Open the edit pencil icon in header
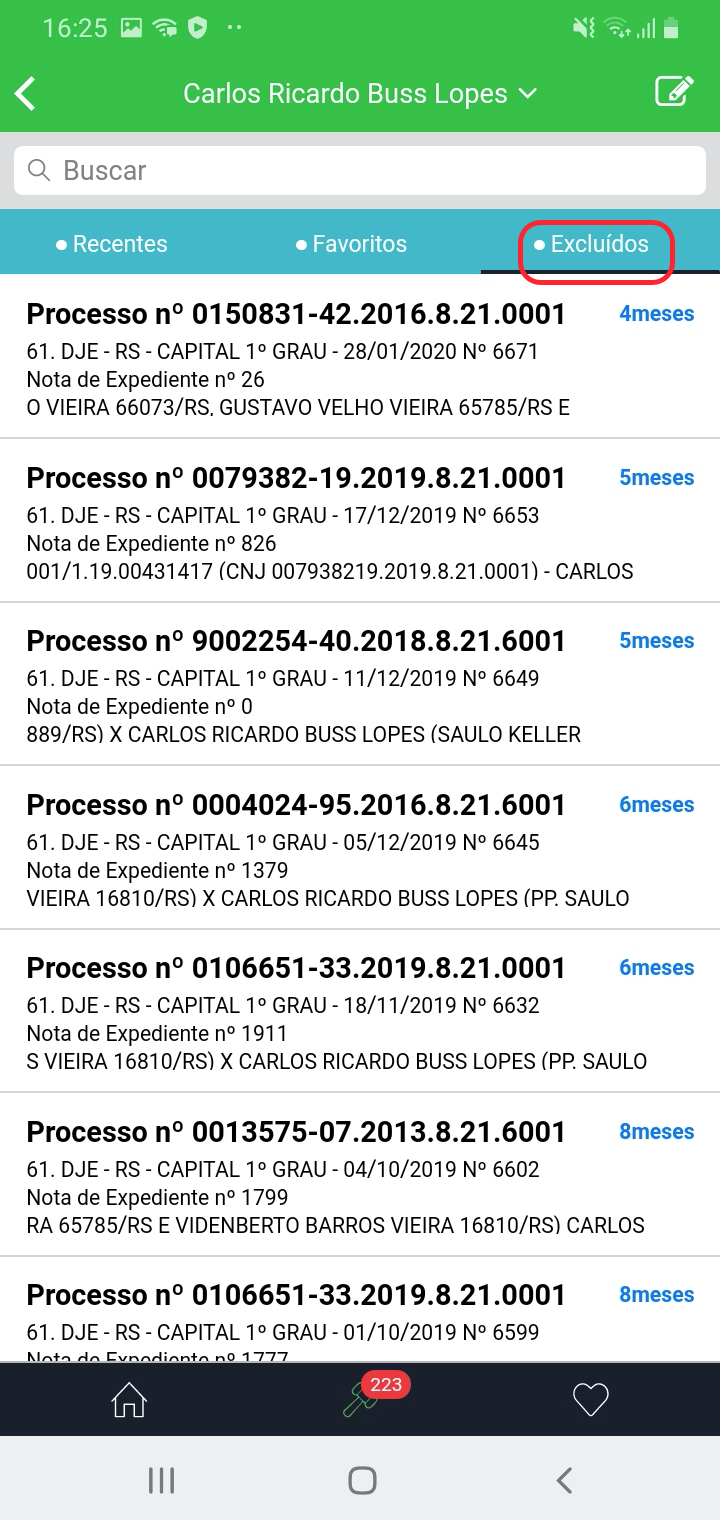The image size is (720, 1520). (674, 92)
